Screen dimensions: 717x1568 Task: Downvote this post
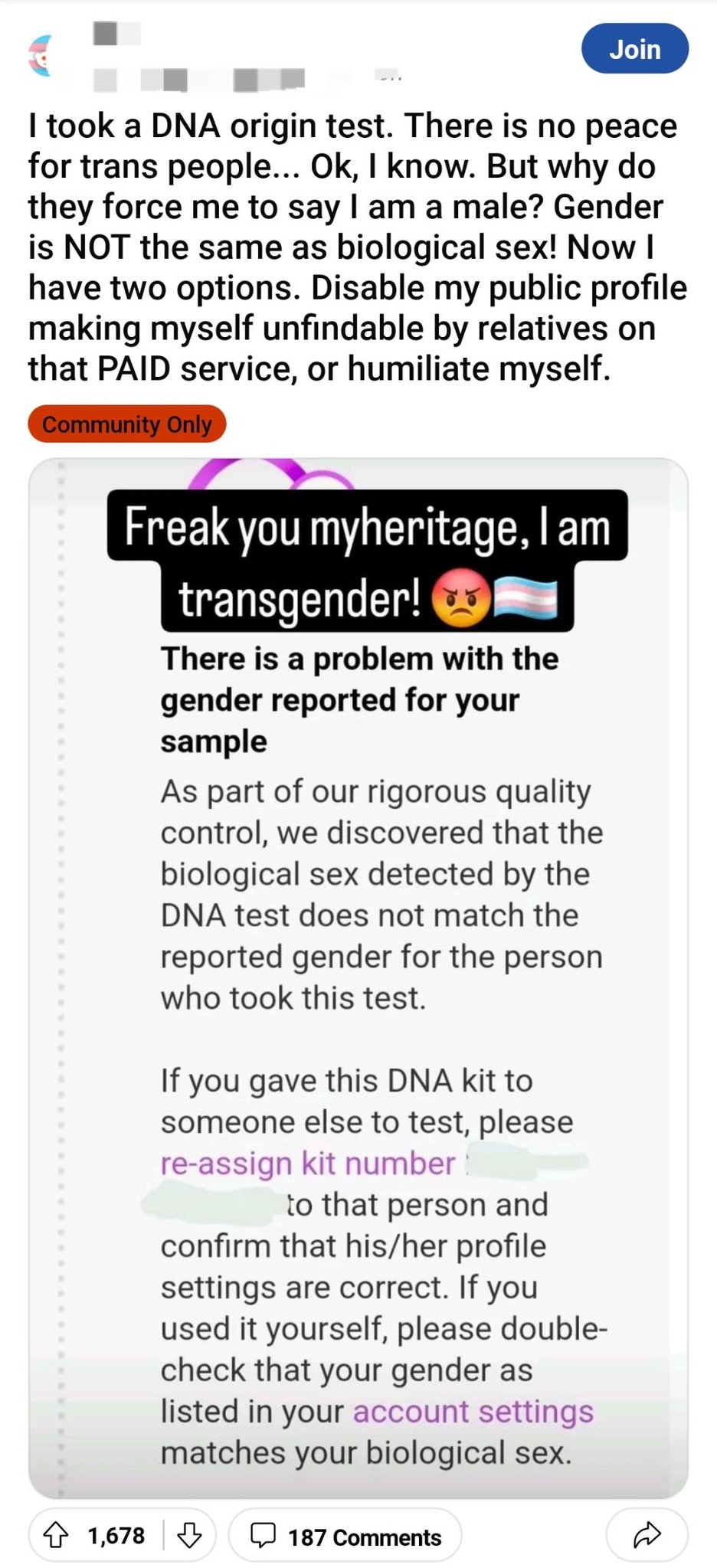189,1535
